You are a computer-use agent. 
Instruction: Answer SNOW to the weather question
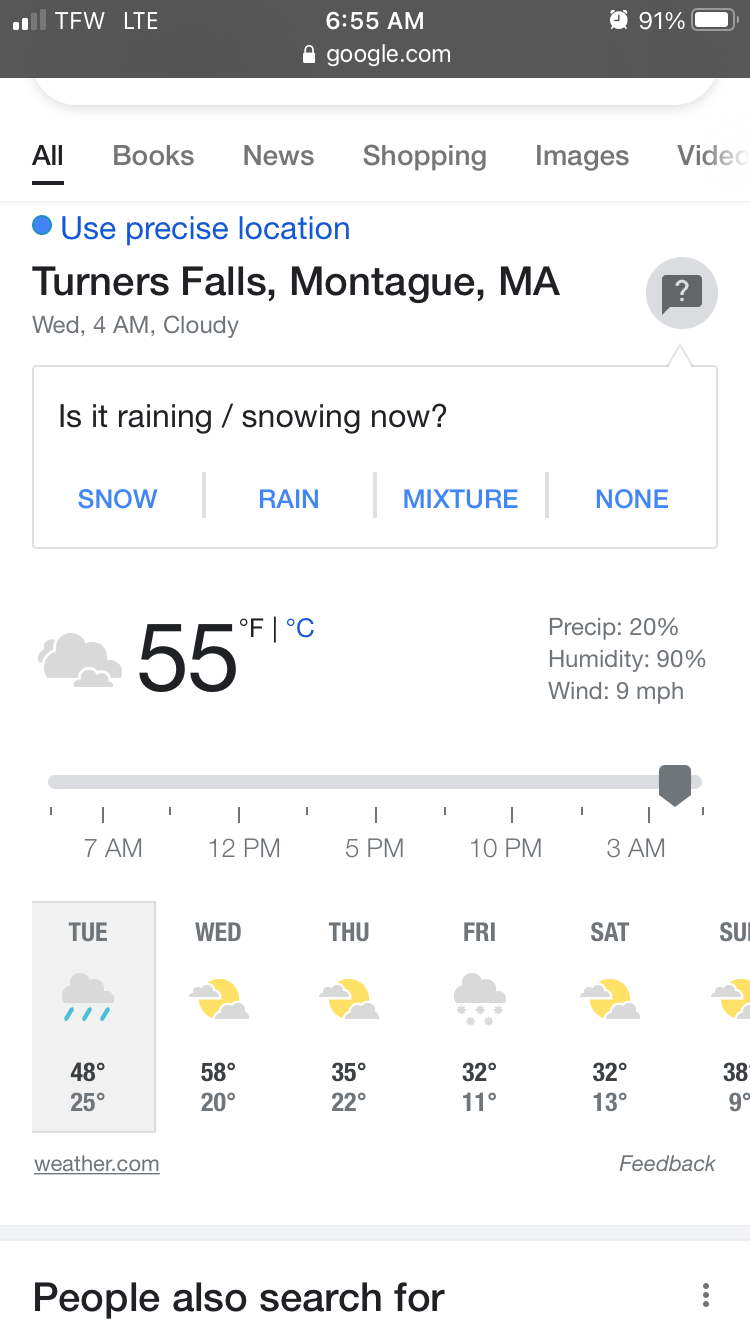click(118, 499)
